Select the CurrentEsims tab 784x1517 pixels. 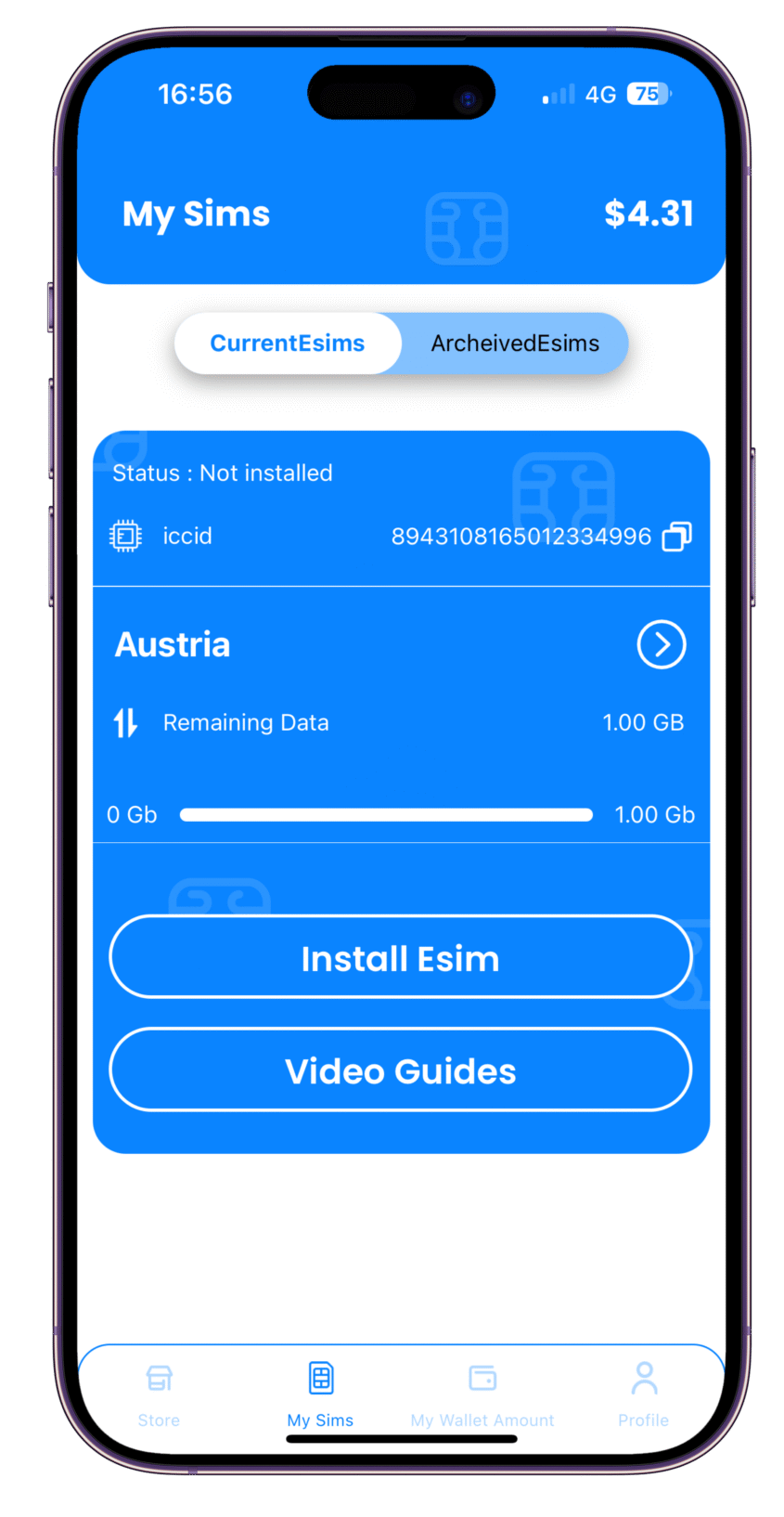point(288,344)
